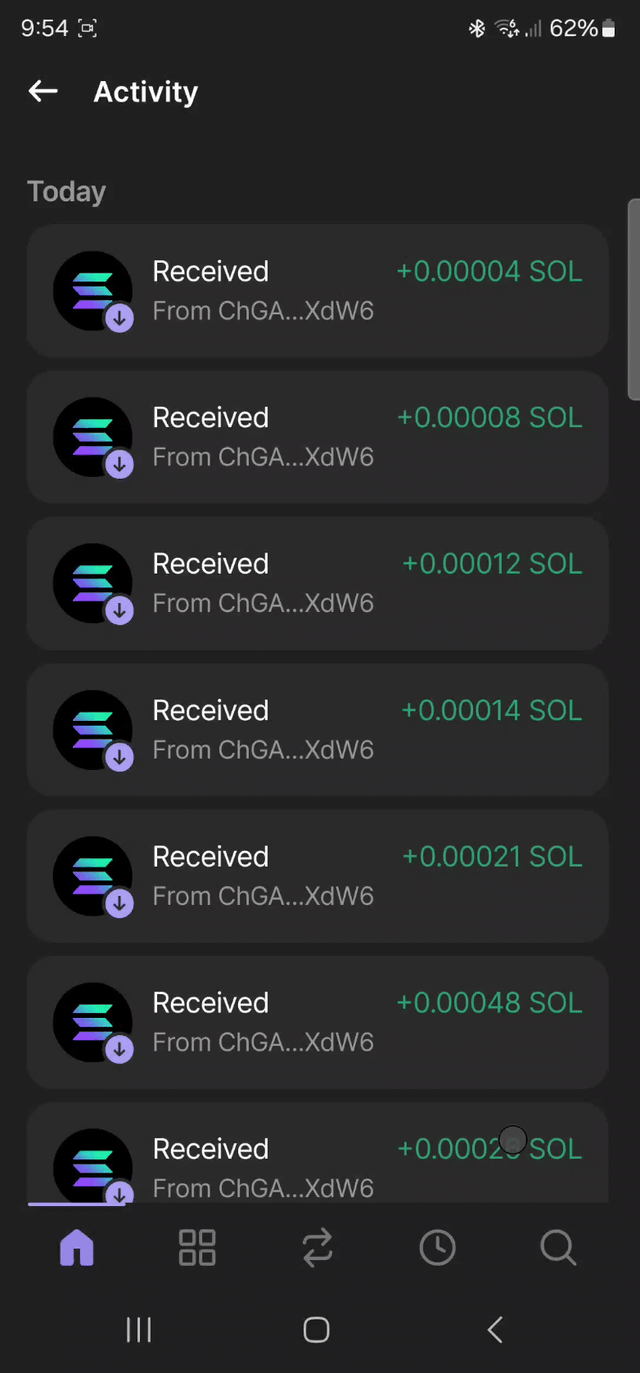View details of the +0.00012 SOL transaction
Screen dimensions: 640x1373
click(317, 583)
